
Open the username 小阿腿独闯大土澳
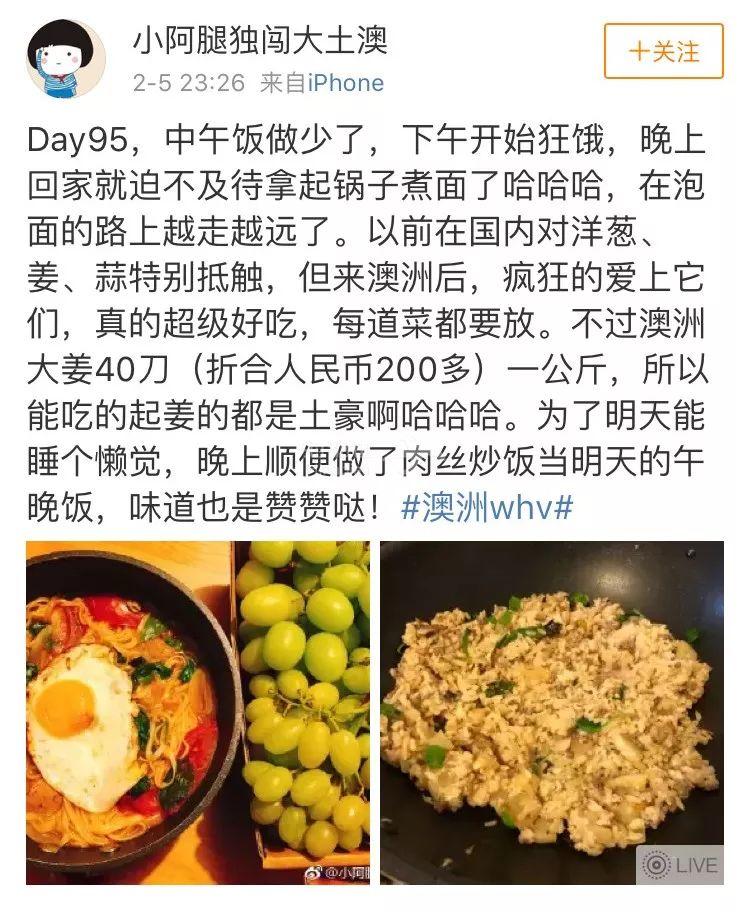click(260, 41)
